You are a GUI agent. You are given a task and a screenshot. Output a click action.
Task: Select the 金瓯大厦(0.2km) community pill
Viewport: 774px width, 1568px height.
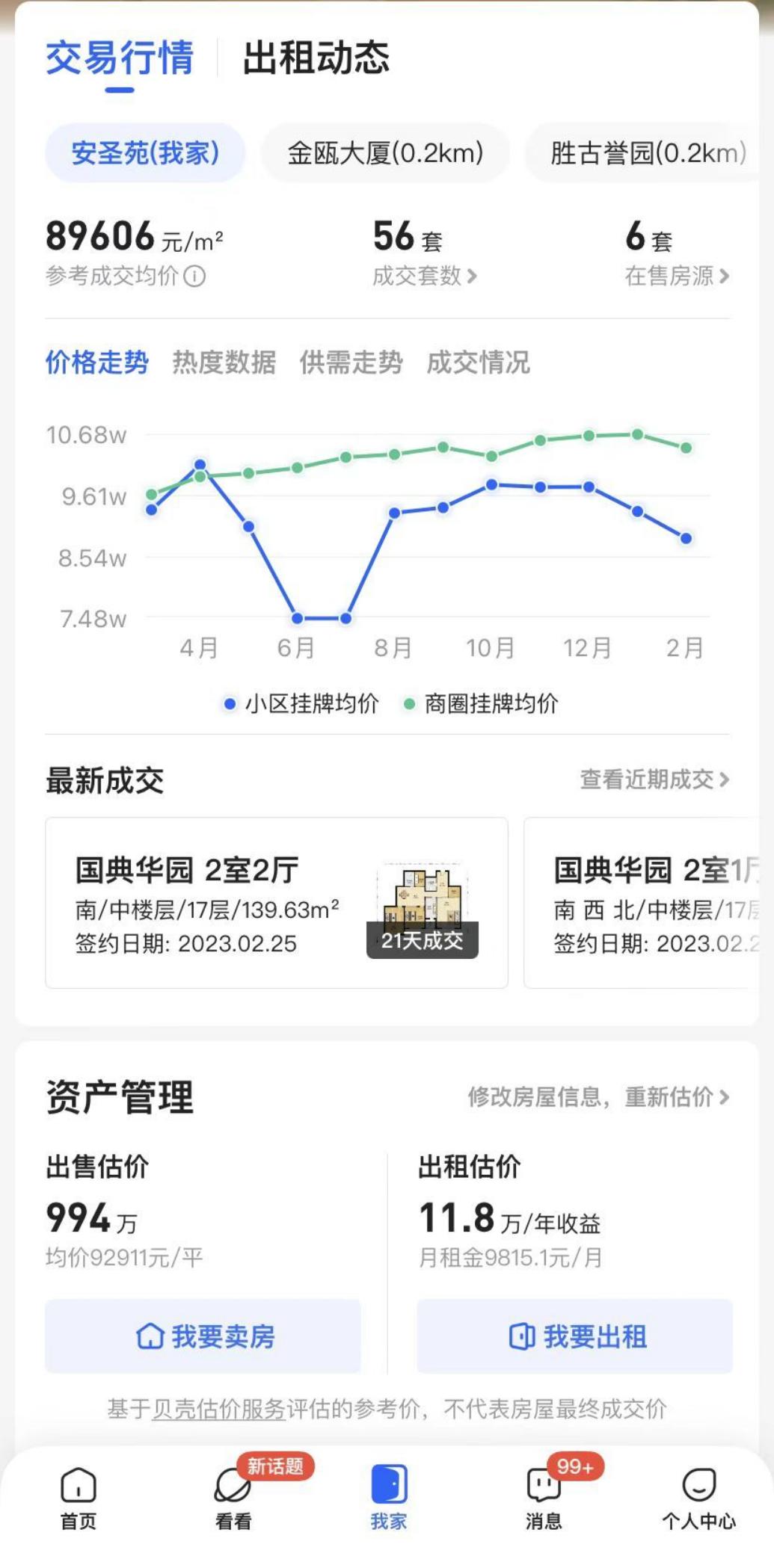coord(386,152)
